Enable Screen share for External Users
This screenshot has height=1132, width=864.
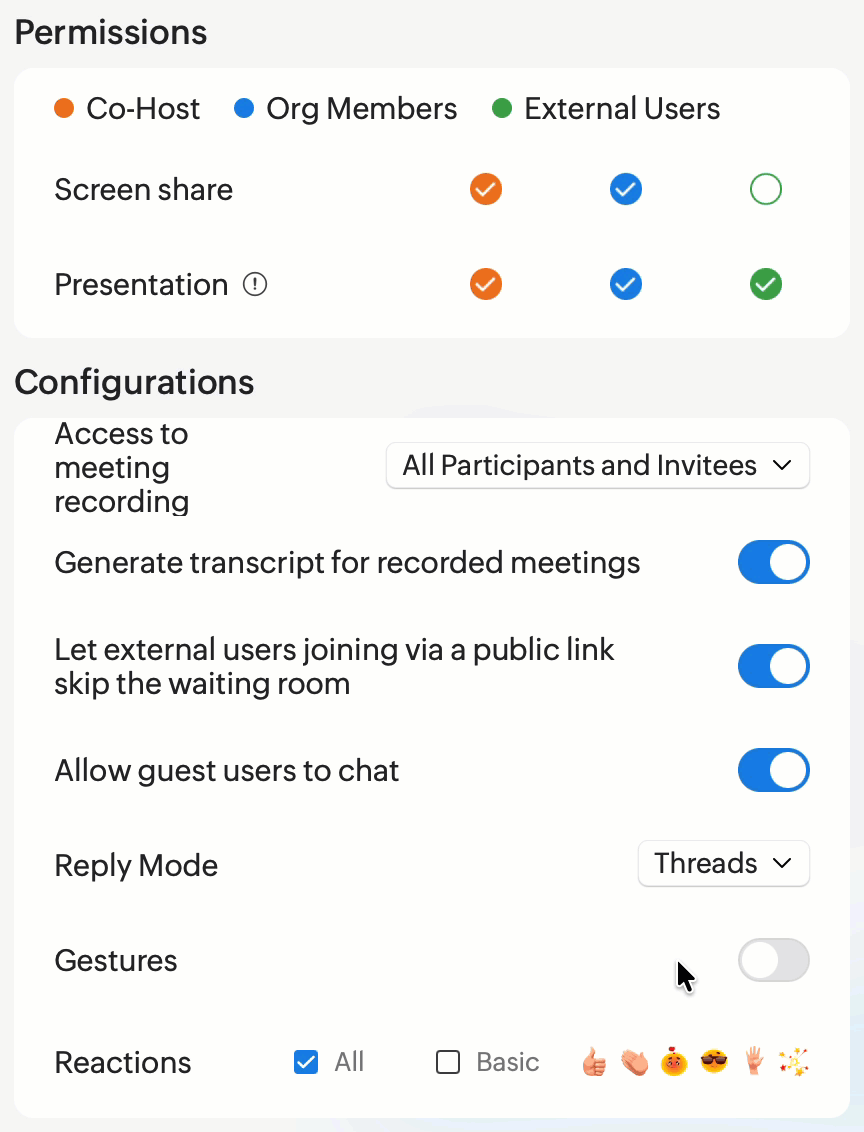766,189
